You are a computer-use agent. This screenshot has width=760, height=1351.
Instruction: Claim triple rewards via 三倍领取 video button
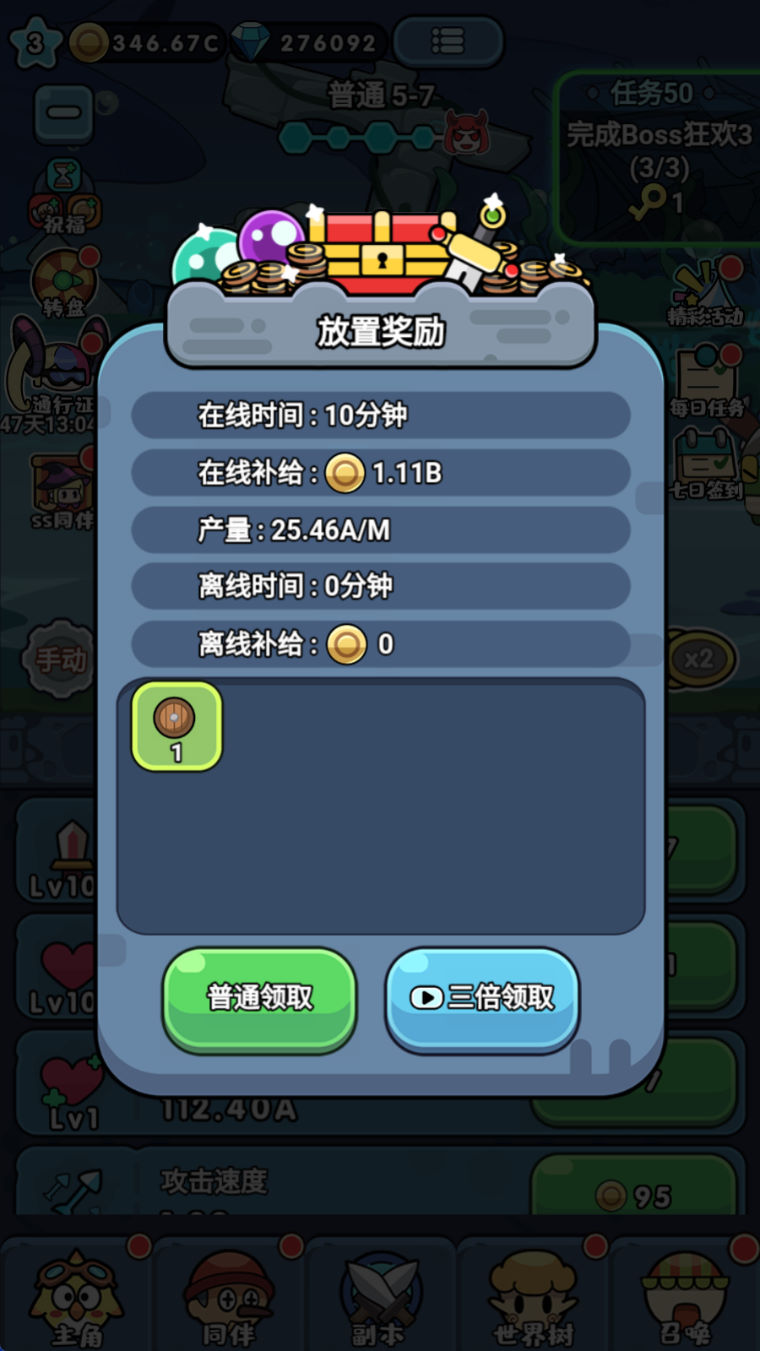pyautogui.click(x=482, y=997)
